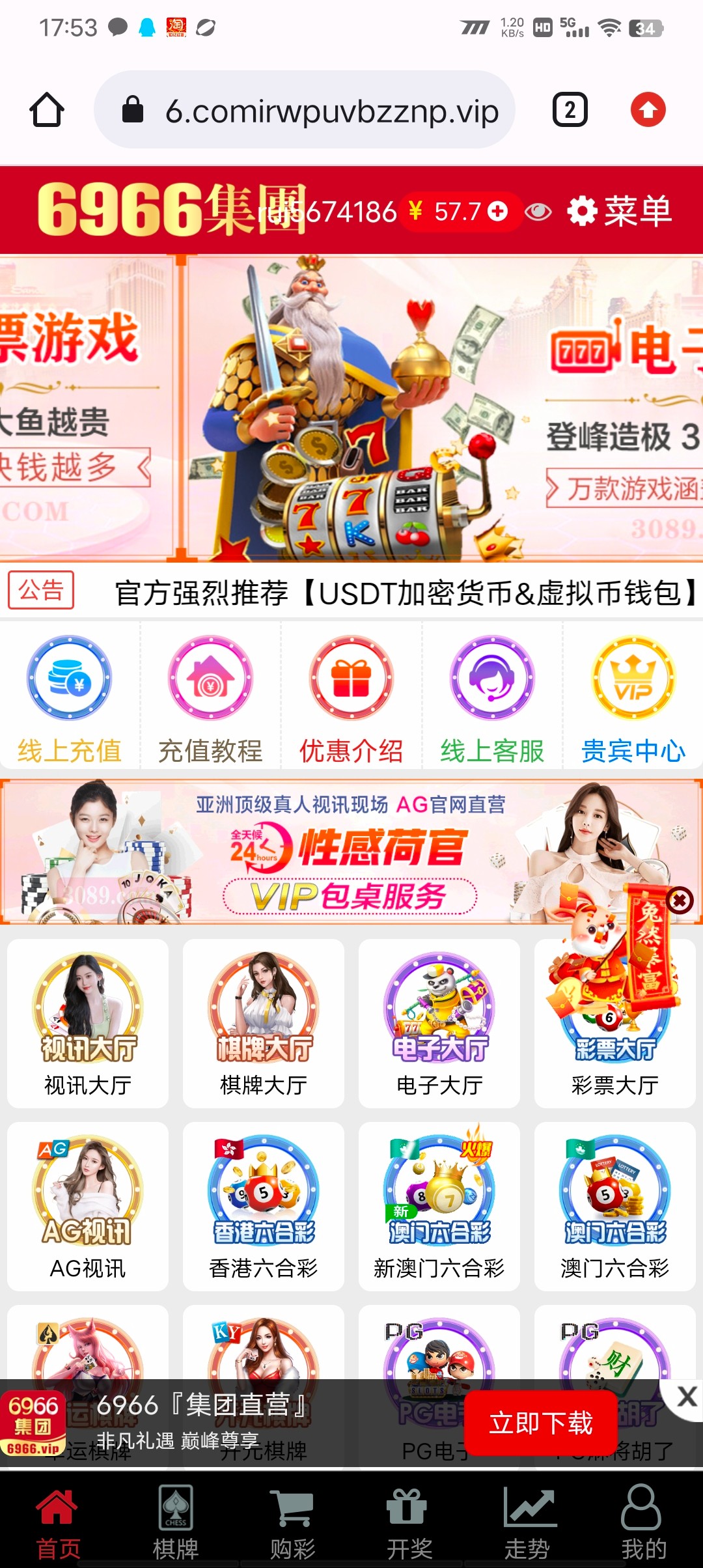Toggle the eye icon to hide balance
This screenshot has width=703, height=1568.
(x=539, y=211)
